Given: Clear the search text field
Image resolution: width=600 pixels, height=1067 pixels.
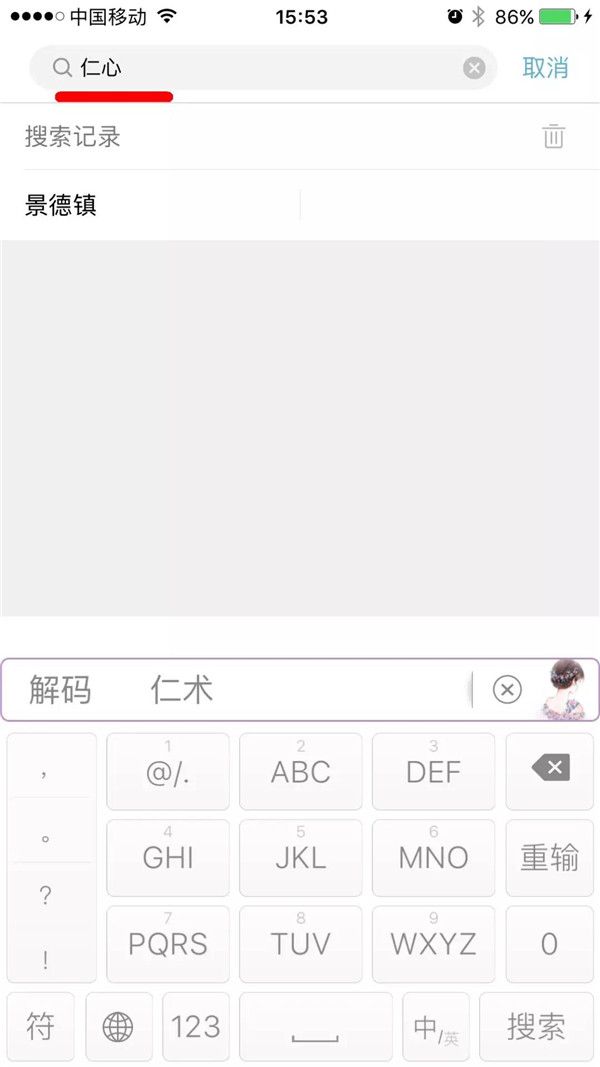Looking at the screenshot, I should [x=474, y=68].
